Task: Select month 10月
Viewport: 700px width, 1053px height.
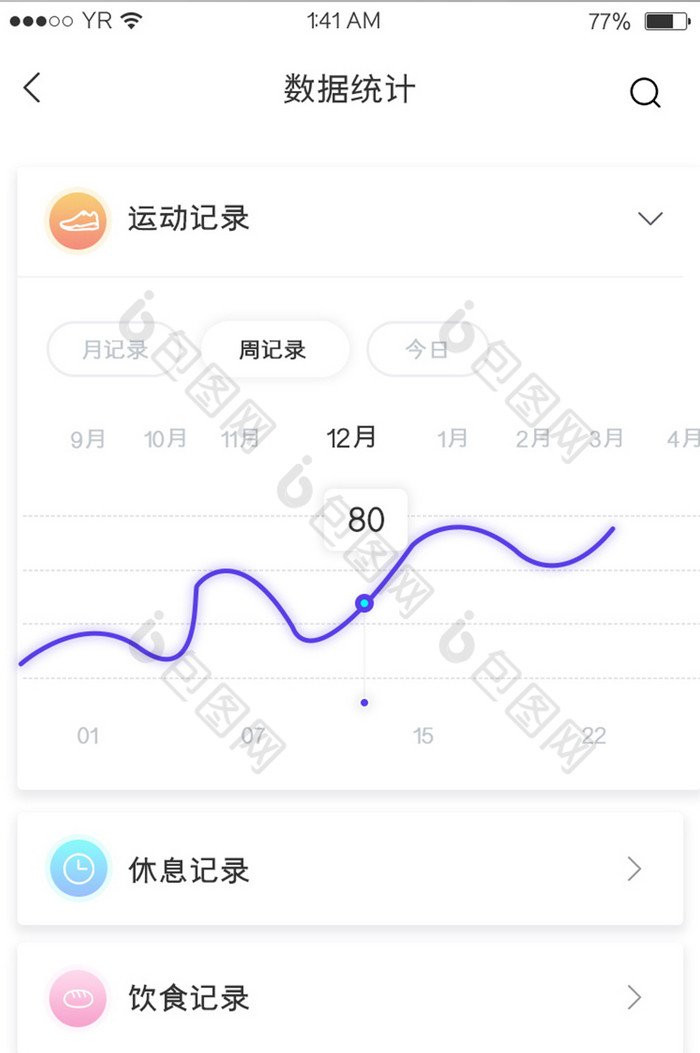Action: point(165,438)
